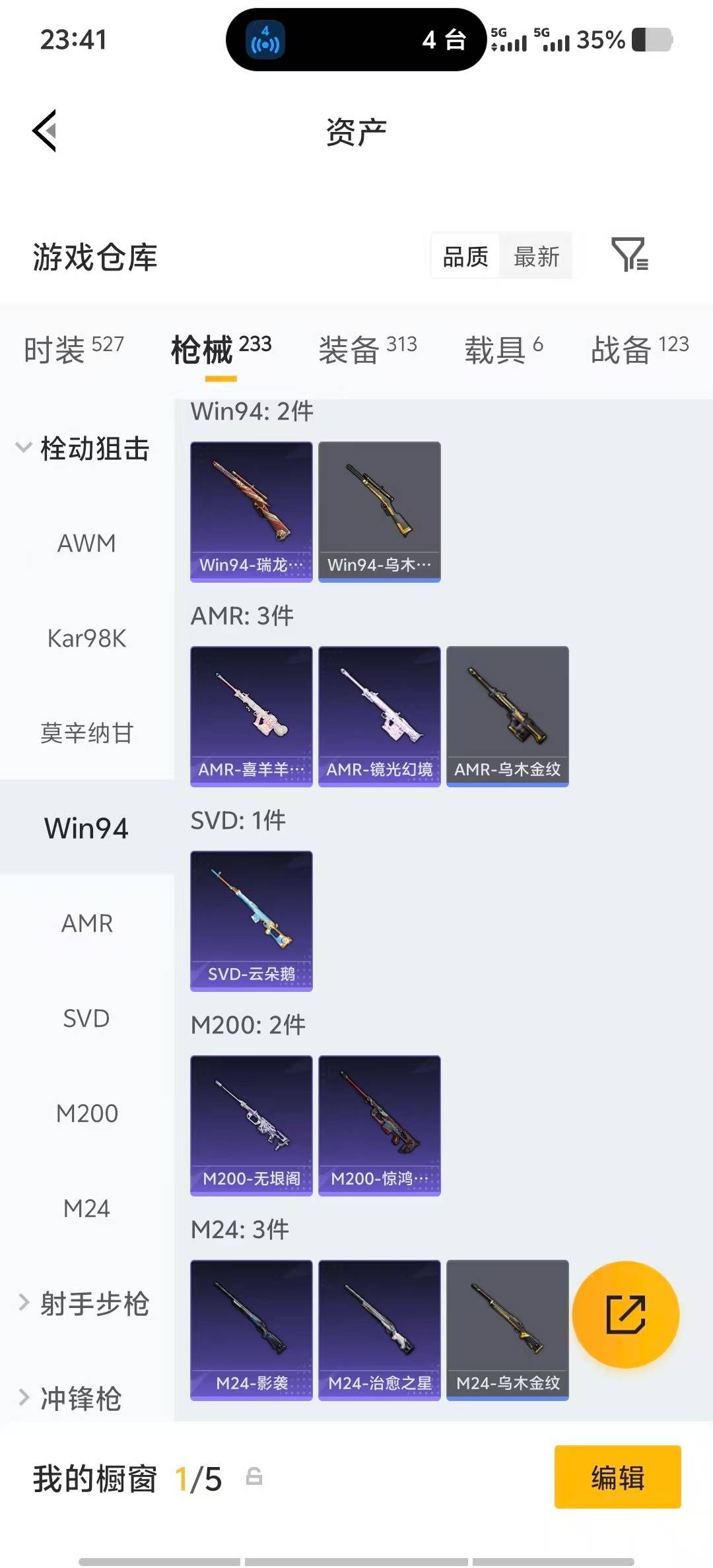Tap the personal hotspot icon in status bar
713x1568 pixels.
(265, 40)
